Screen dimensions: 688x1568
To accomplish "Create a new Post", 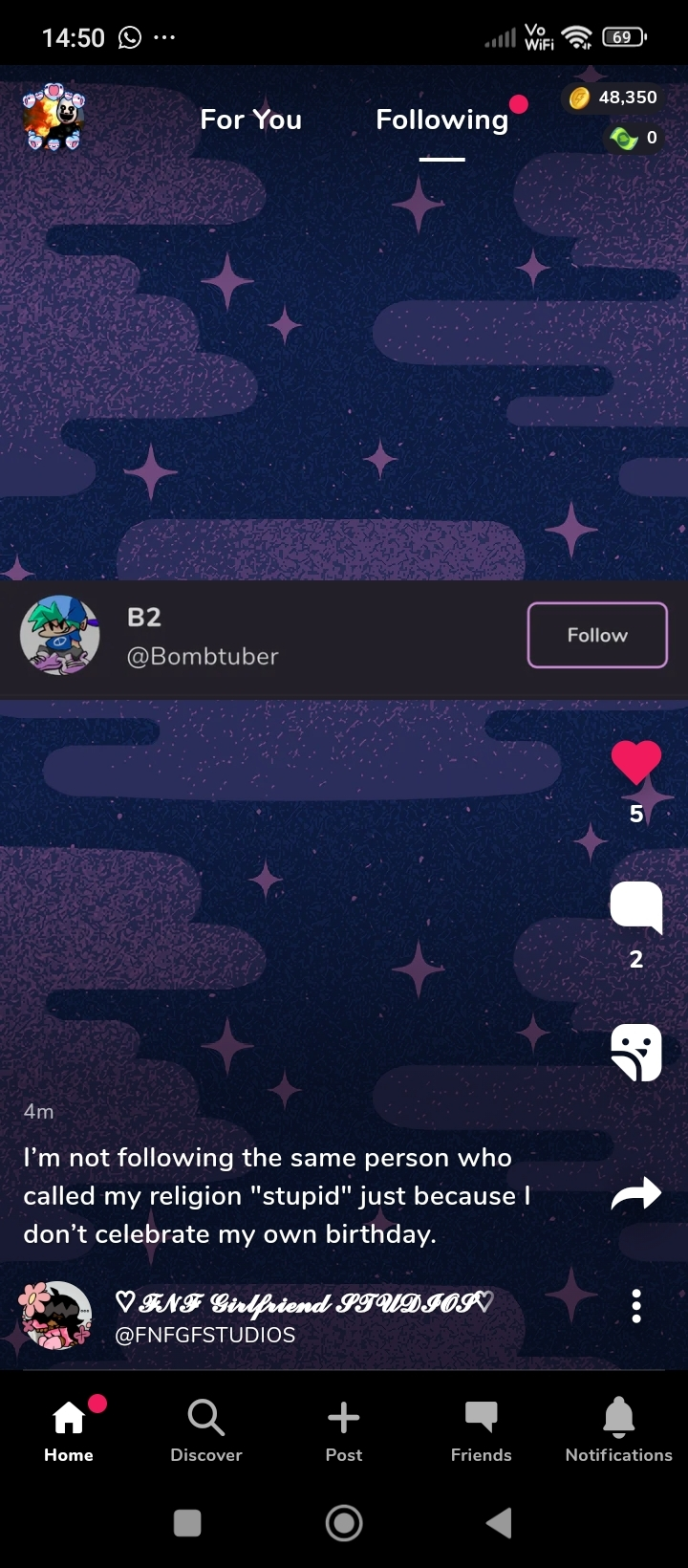I will coord(344,1429).
